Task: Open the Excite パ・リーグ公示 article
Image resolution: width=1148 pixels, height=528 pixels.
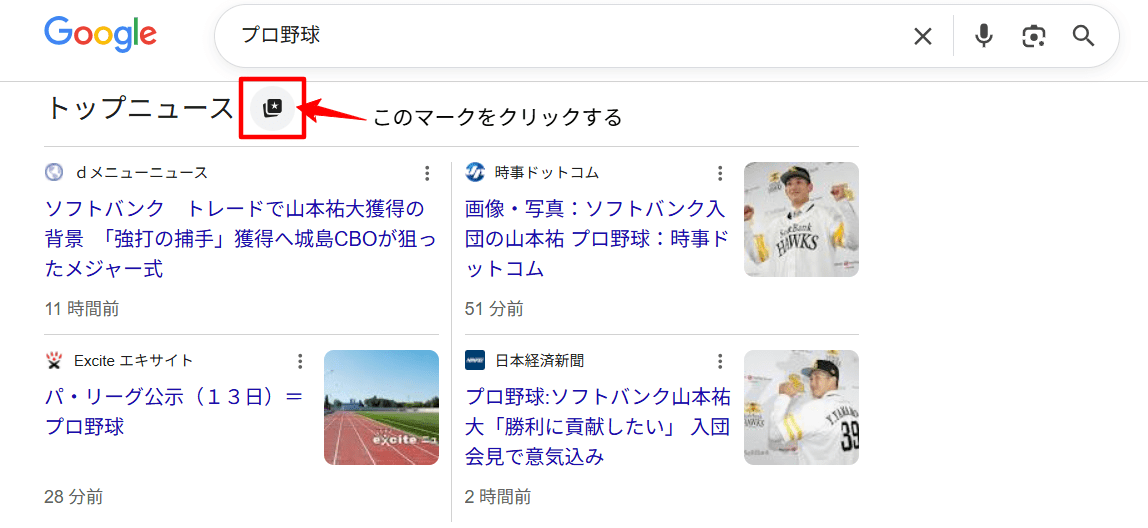Action: 174,412
